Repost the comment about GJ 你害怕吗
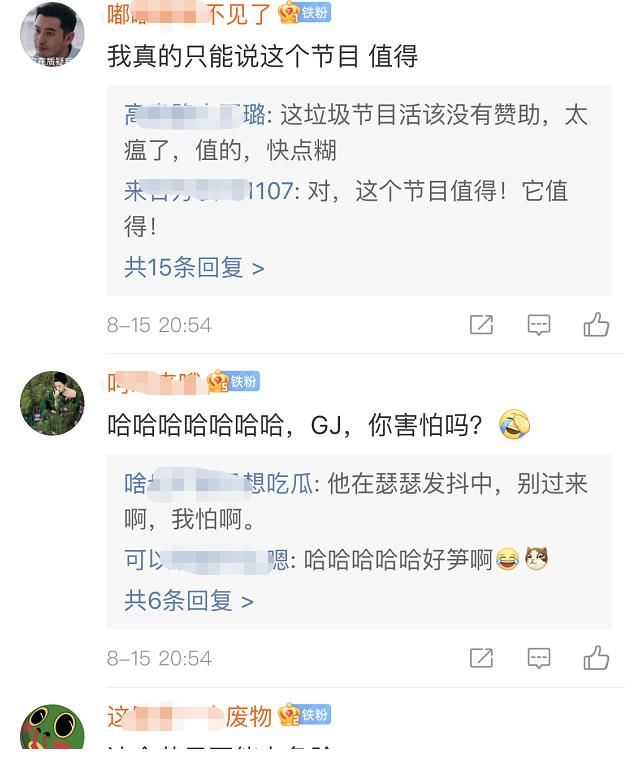Viewport: 635px width, 769px height. 481,658
